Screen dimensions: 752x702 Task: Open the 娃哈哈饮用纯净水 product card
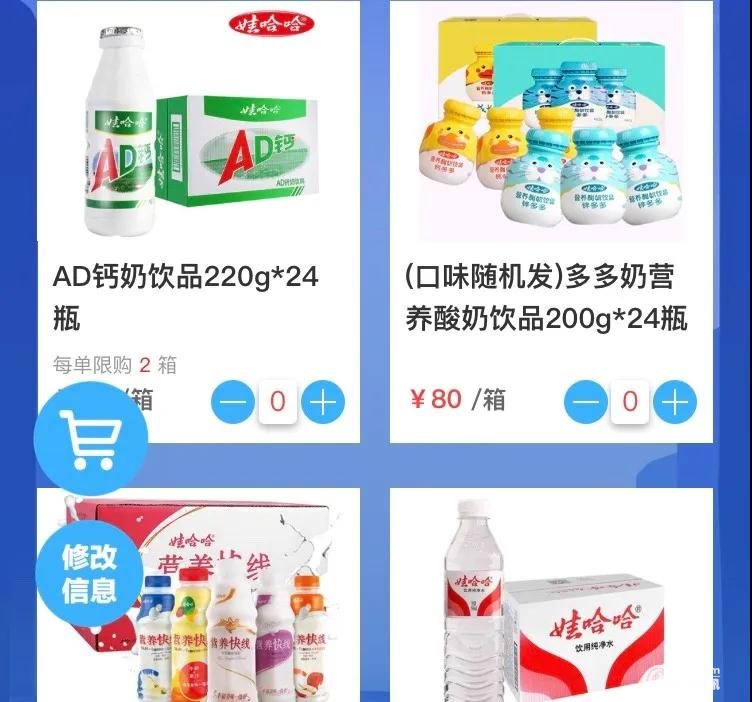[x=551, y=600]
